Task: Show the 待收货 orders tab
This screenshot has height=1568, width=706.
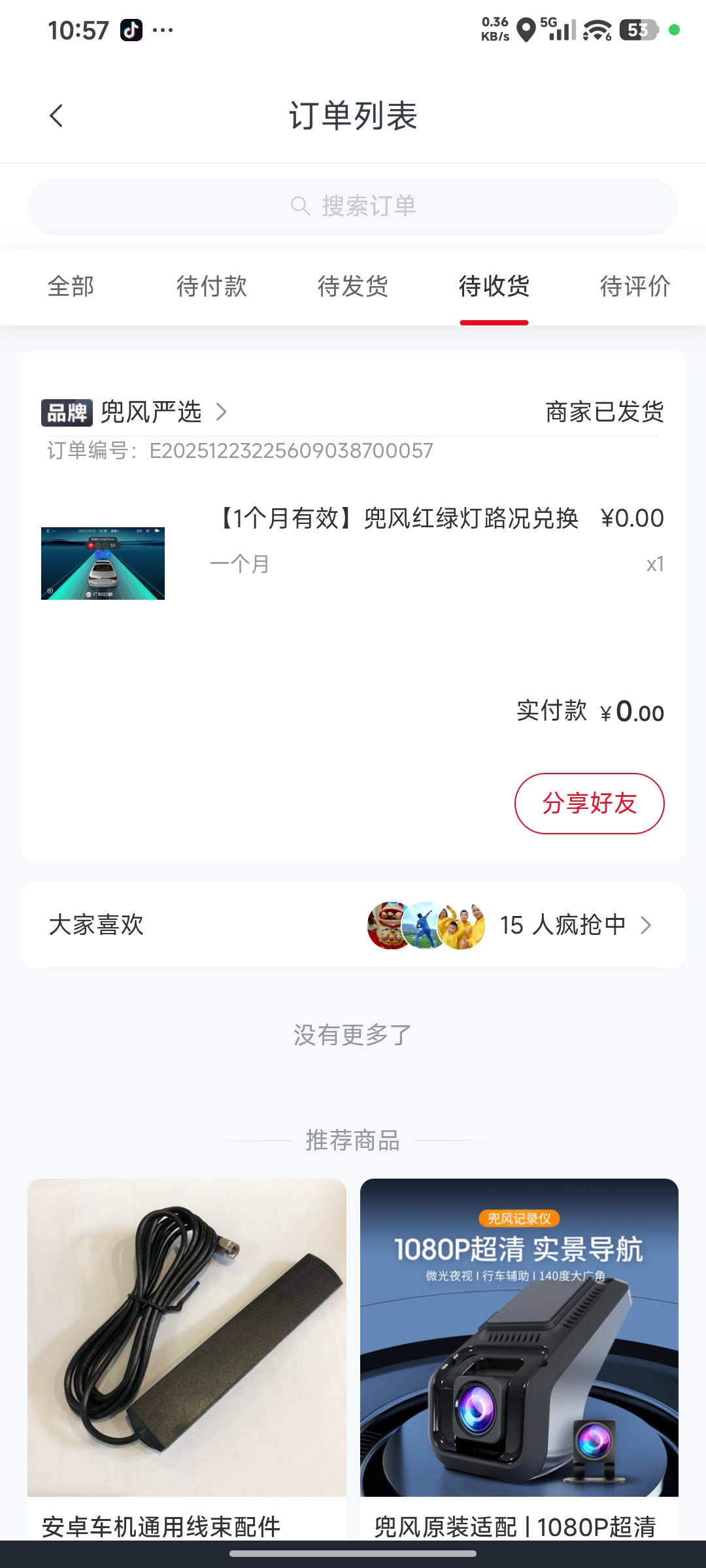Action: point(494,286)
